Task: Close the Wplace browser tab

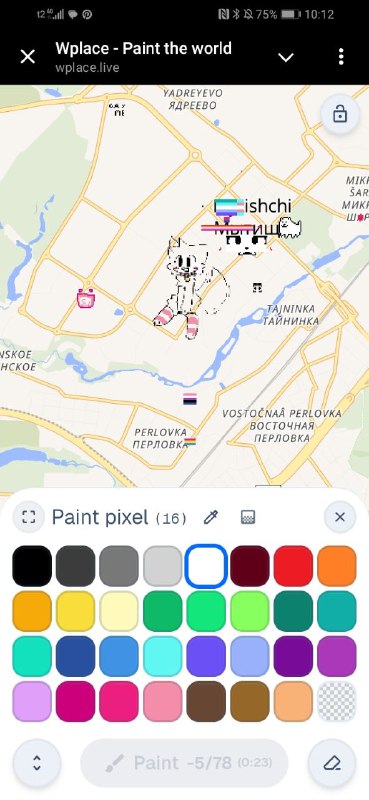Action: (28, 56)
